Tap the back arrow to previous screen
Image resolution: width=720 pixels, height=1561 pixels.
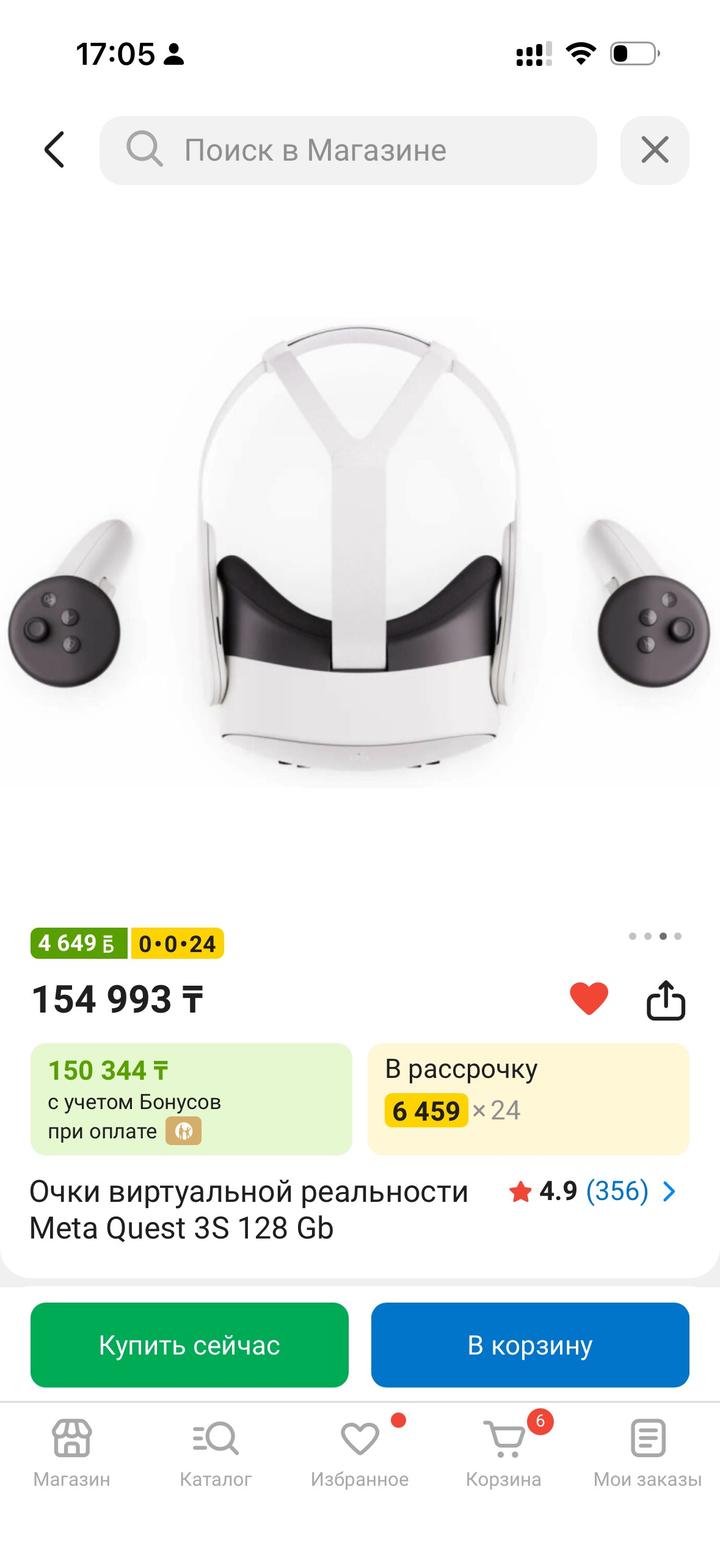click(x=52, y=150)
